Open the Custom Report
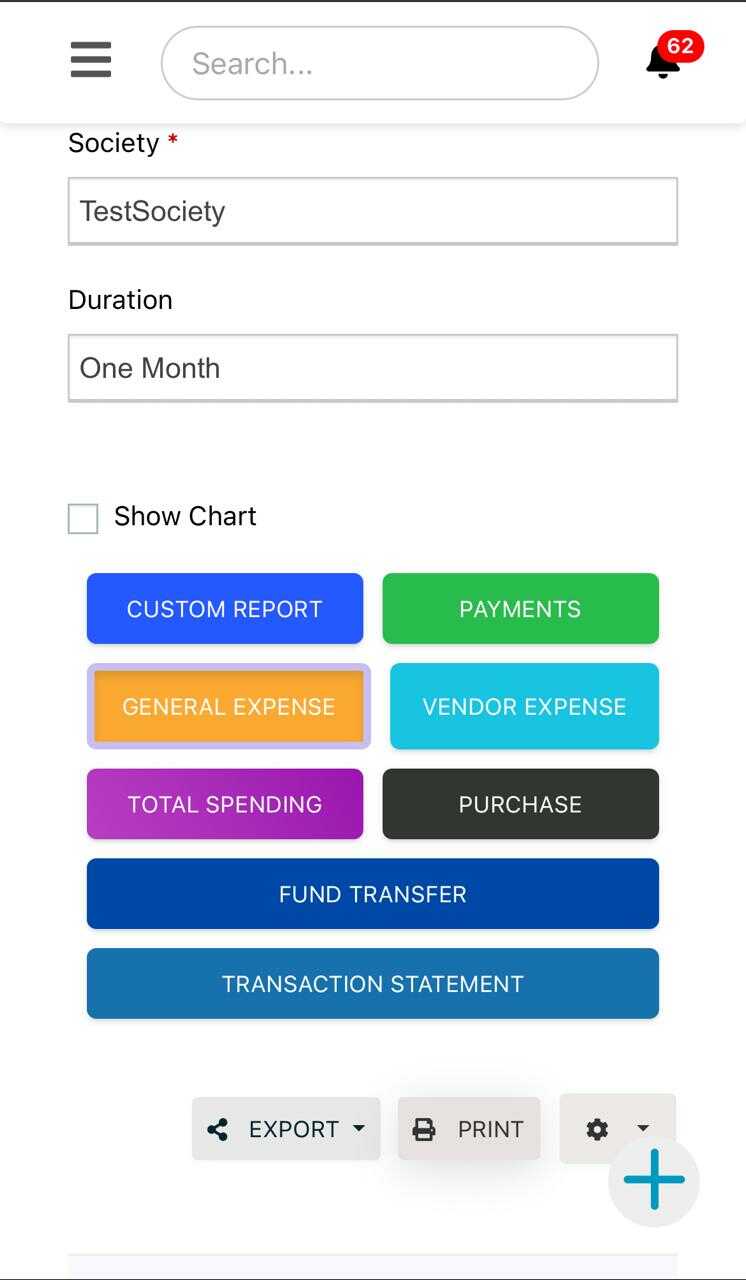The image size is (746, 1280). (x=224, y=608)
